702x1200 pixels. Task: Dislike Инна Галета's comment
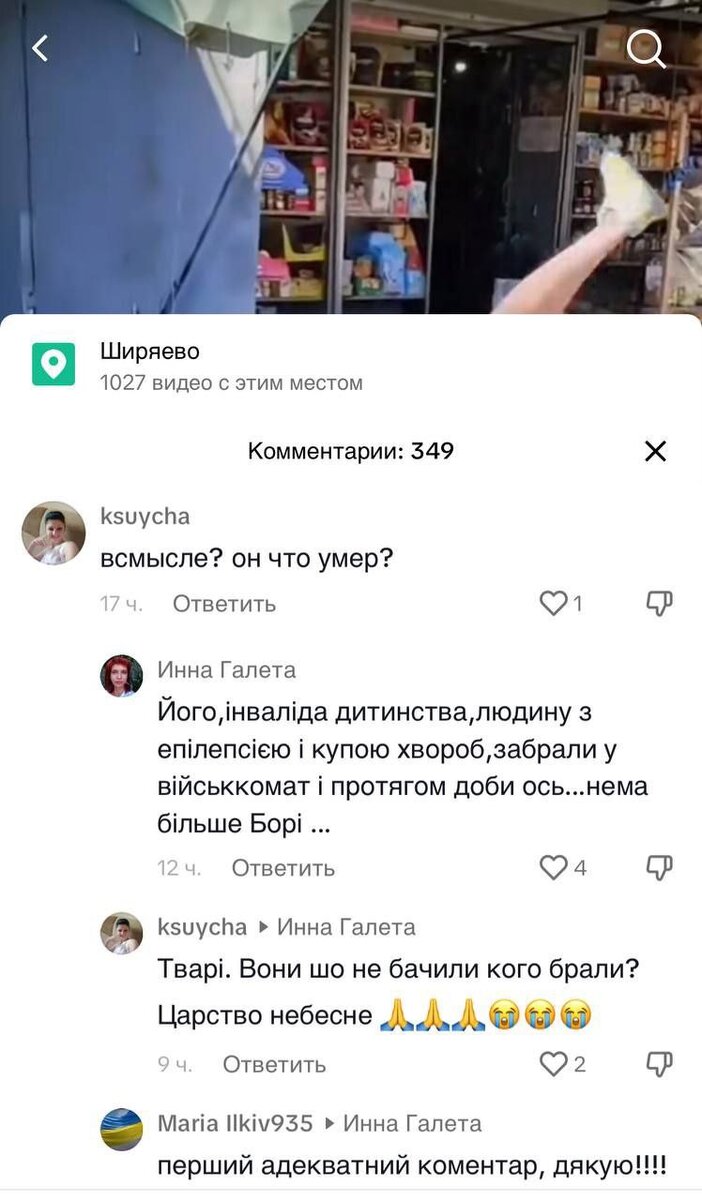[659, 867]
